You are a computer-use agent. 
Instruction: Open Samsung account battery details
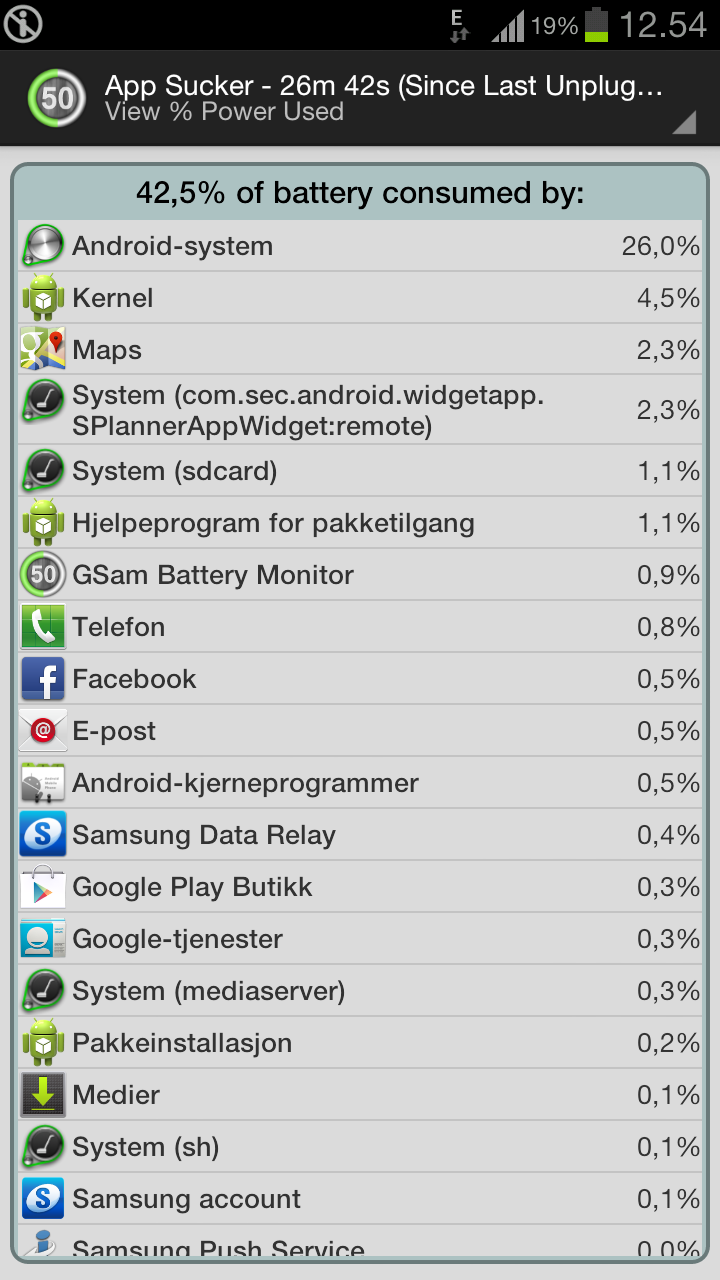pyautogui.click(x=360, y=1199)
